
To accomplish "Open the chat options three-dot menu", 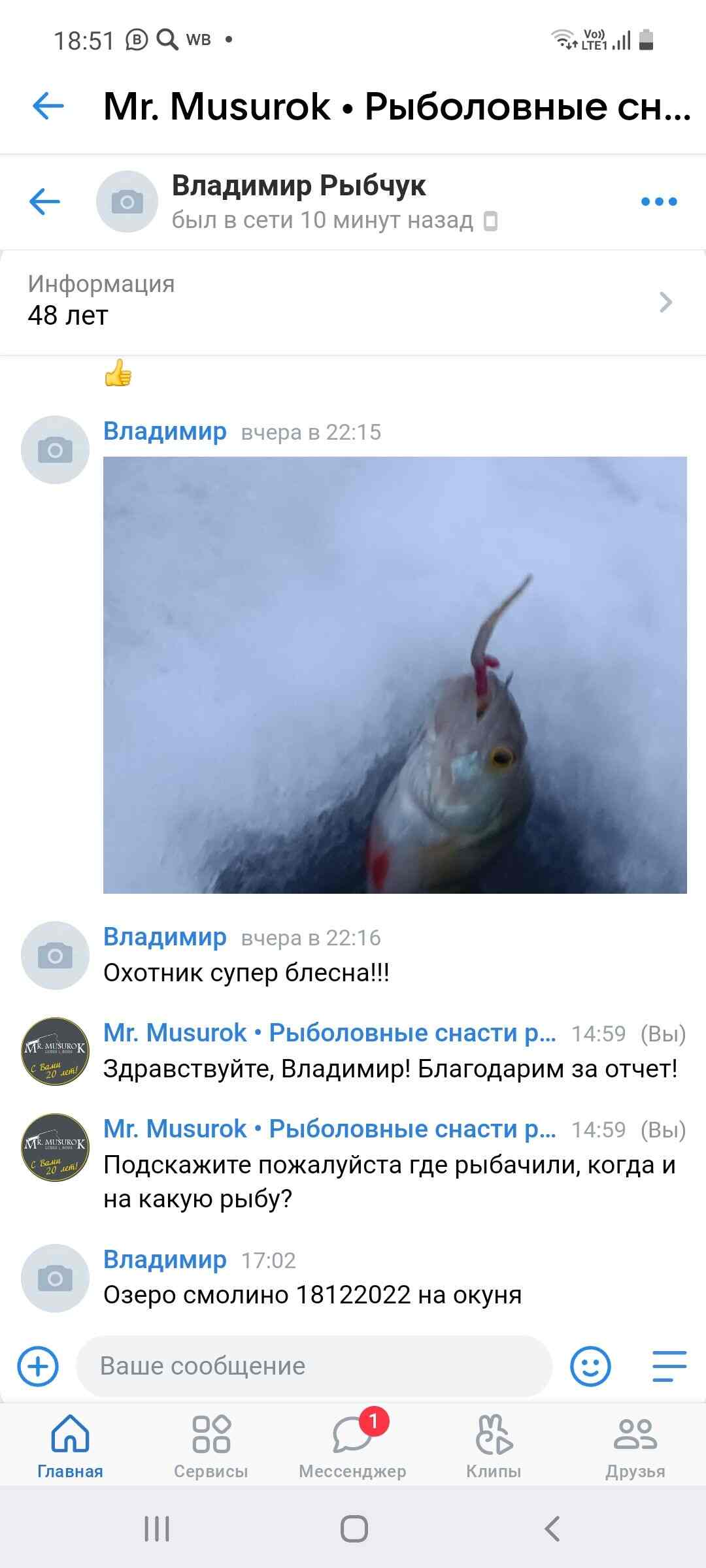I will coord(658,201).
